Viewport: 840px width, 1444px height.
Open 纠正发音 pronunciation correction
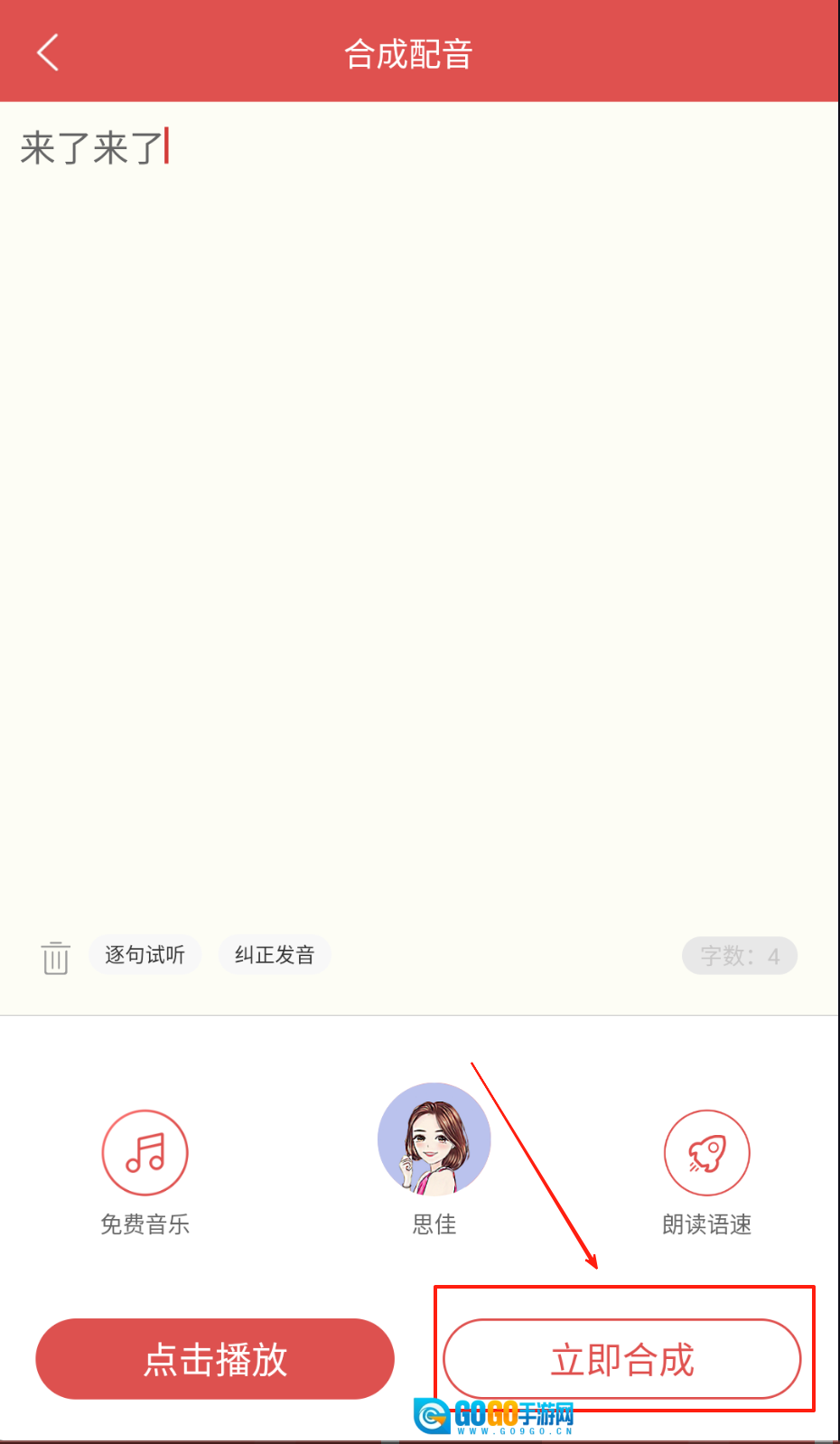[275, 955]
